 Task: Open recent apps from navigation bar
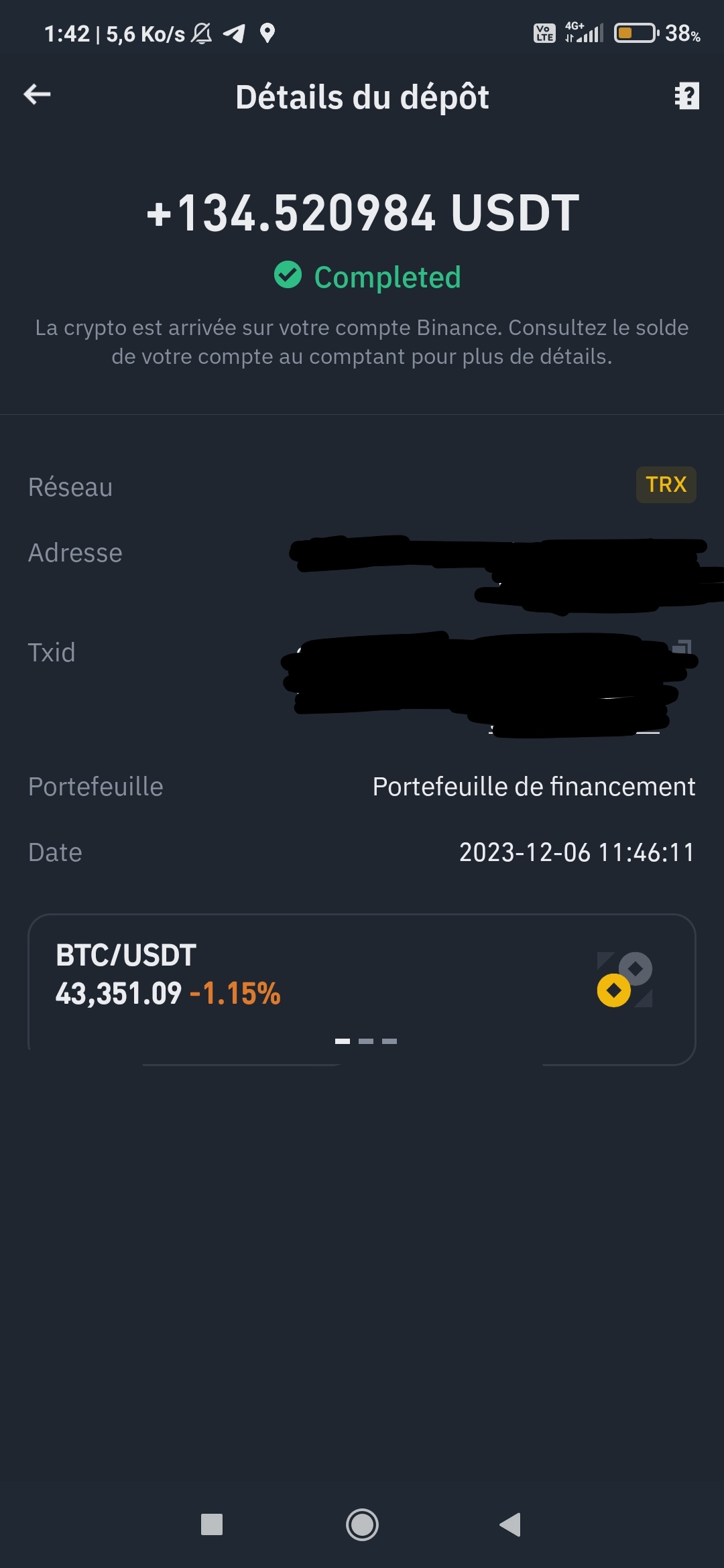coord(212,1524)
